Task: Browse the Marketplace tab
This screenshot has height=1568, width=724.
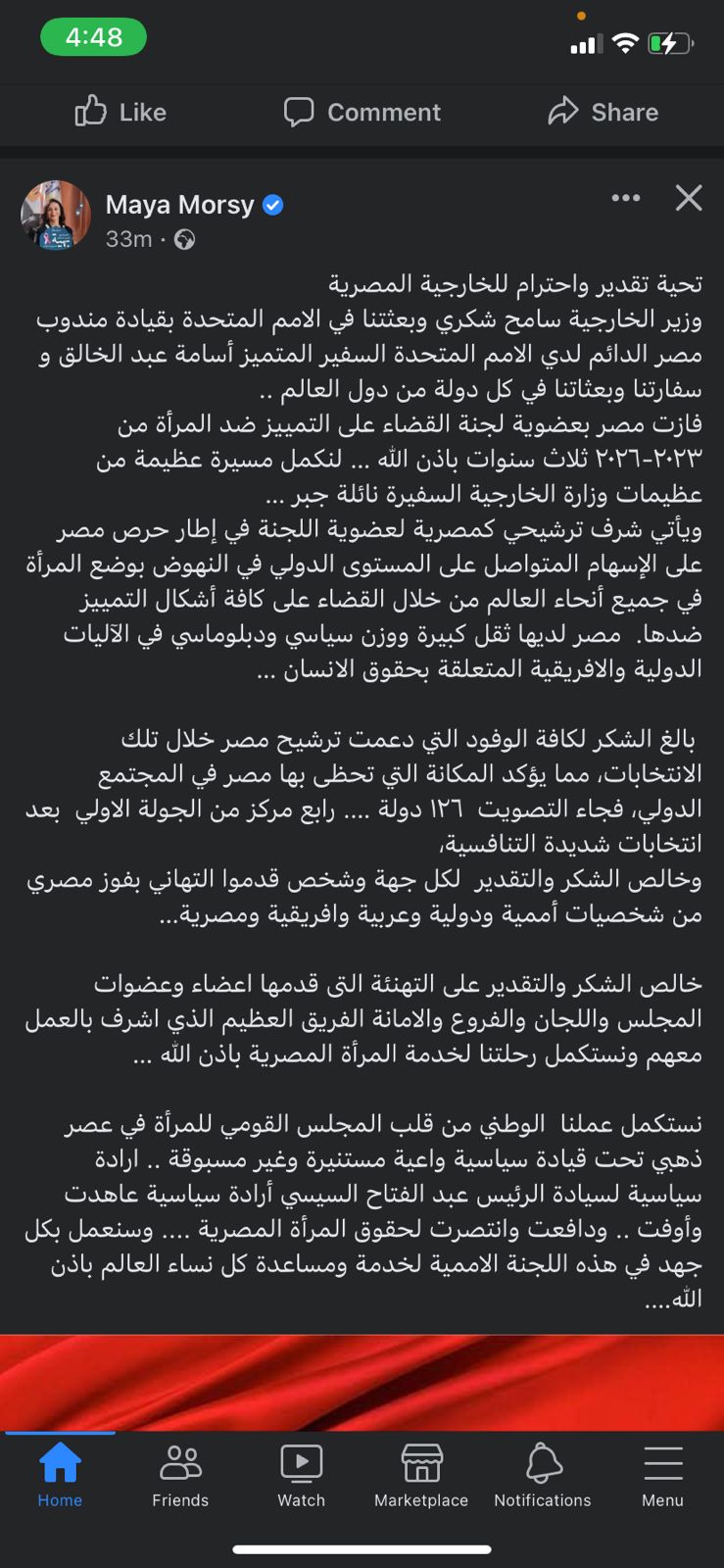Action: click(x=421, y=1475)
